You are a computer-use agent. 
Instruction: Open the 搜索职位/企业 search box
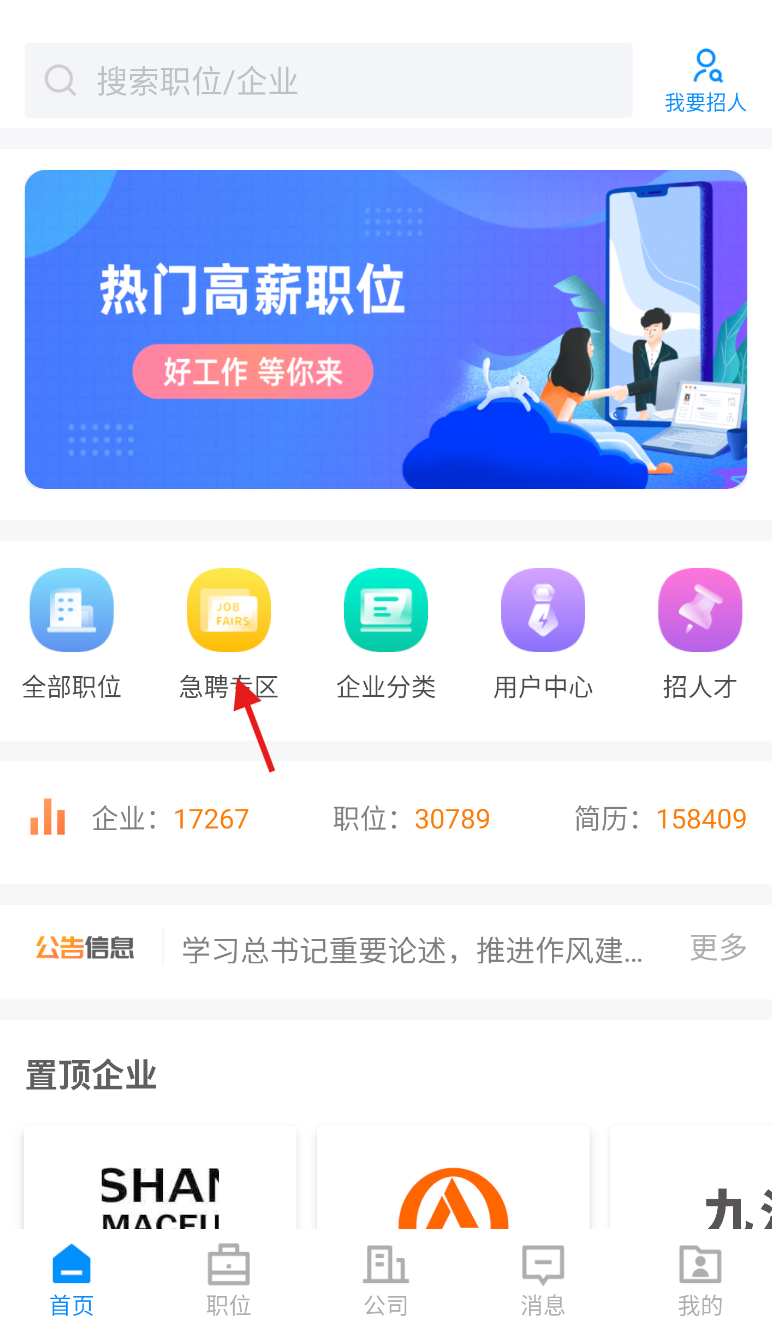coord(328,81)
